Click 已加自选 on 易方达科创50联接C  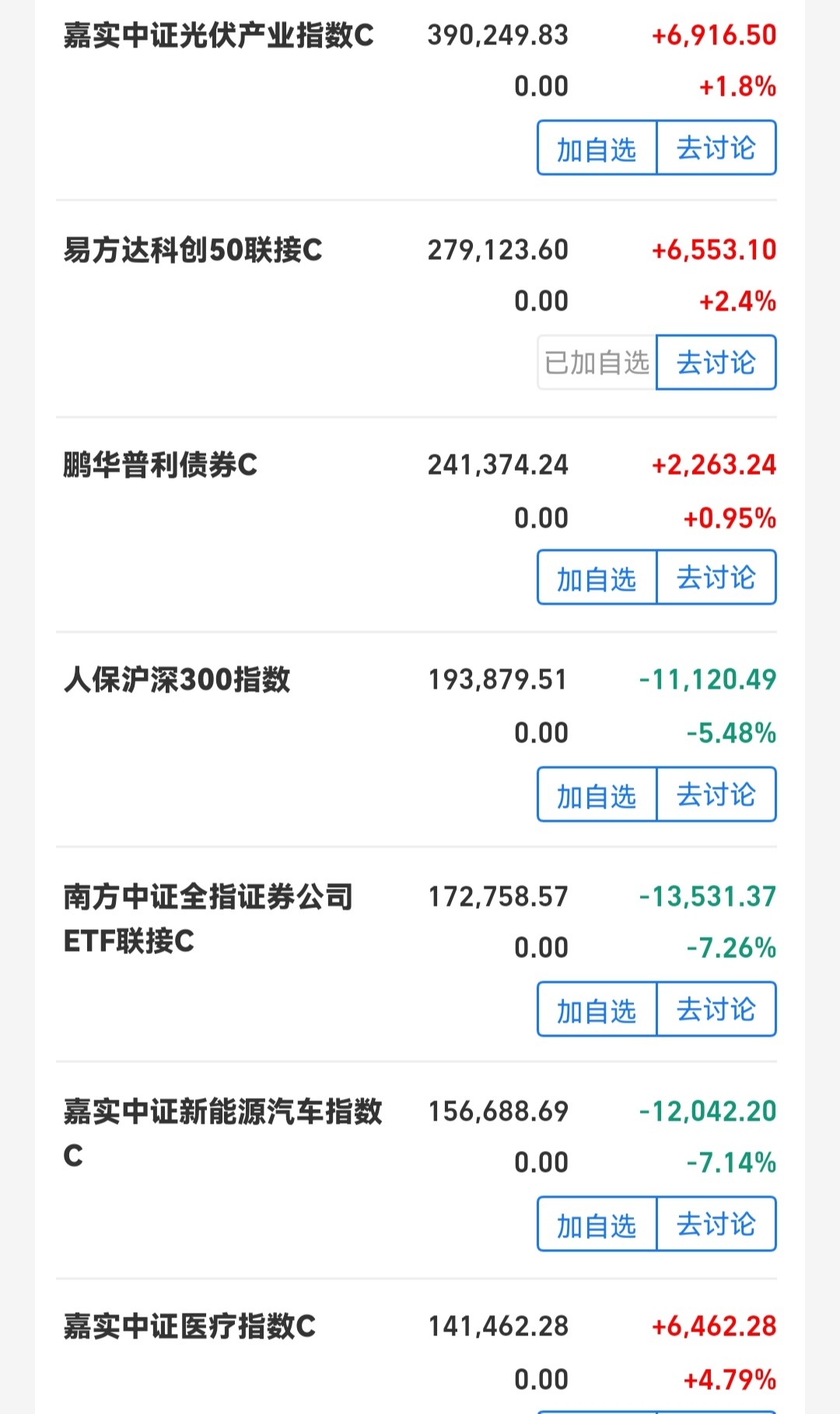(x=596, y=363)
